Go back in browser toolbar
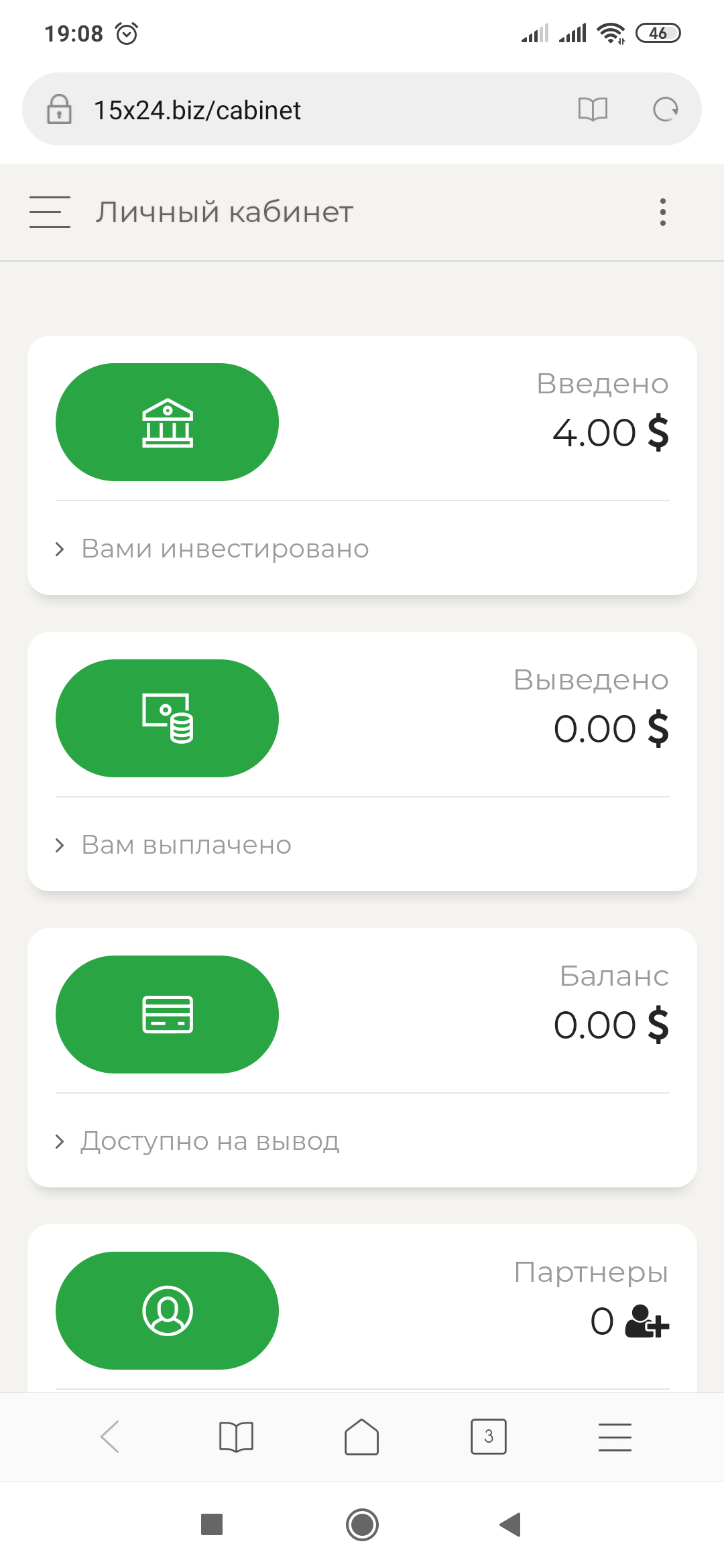 coord(110,1437)
